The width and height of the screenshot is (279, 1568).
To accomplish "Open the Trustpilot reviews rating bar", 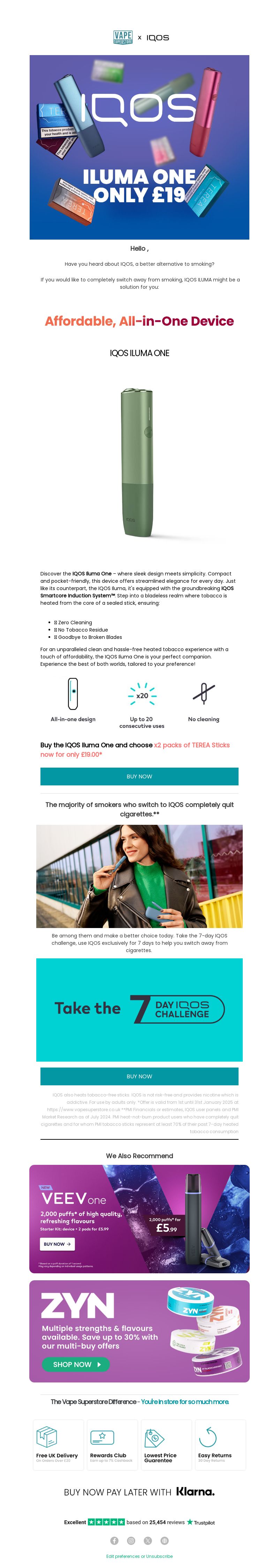I will [139, 1522].
